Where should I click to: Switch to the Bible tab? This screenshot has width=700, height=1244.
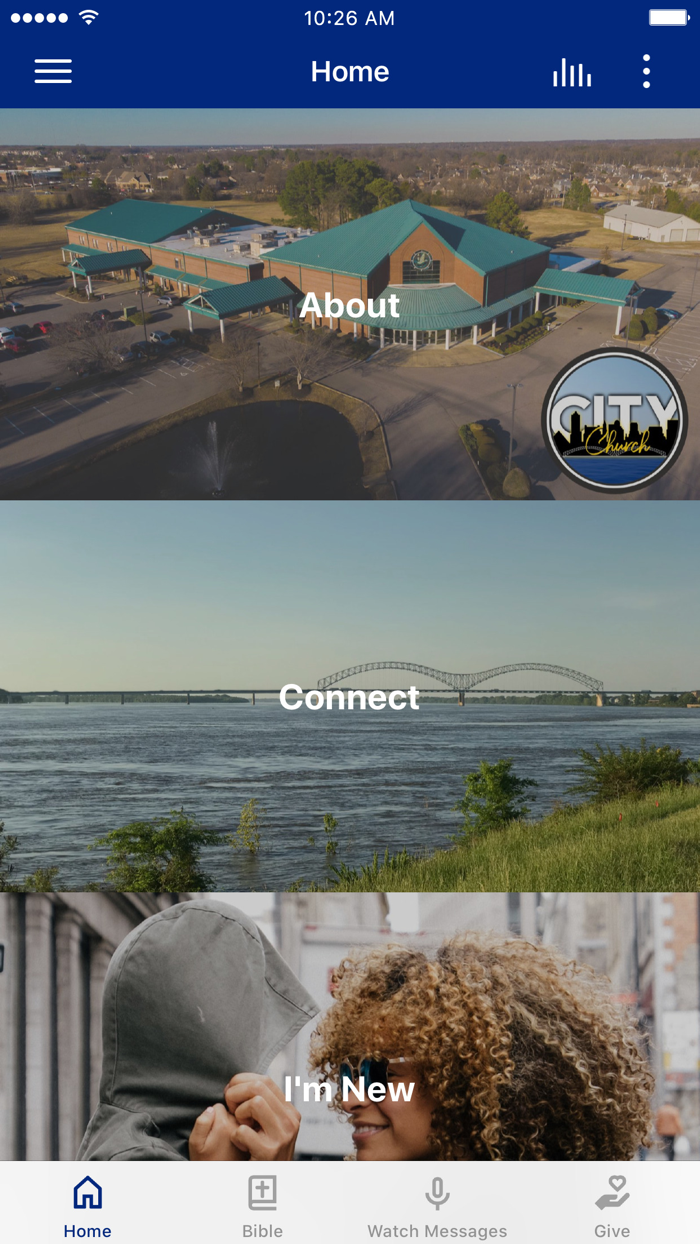(262, 1204)
